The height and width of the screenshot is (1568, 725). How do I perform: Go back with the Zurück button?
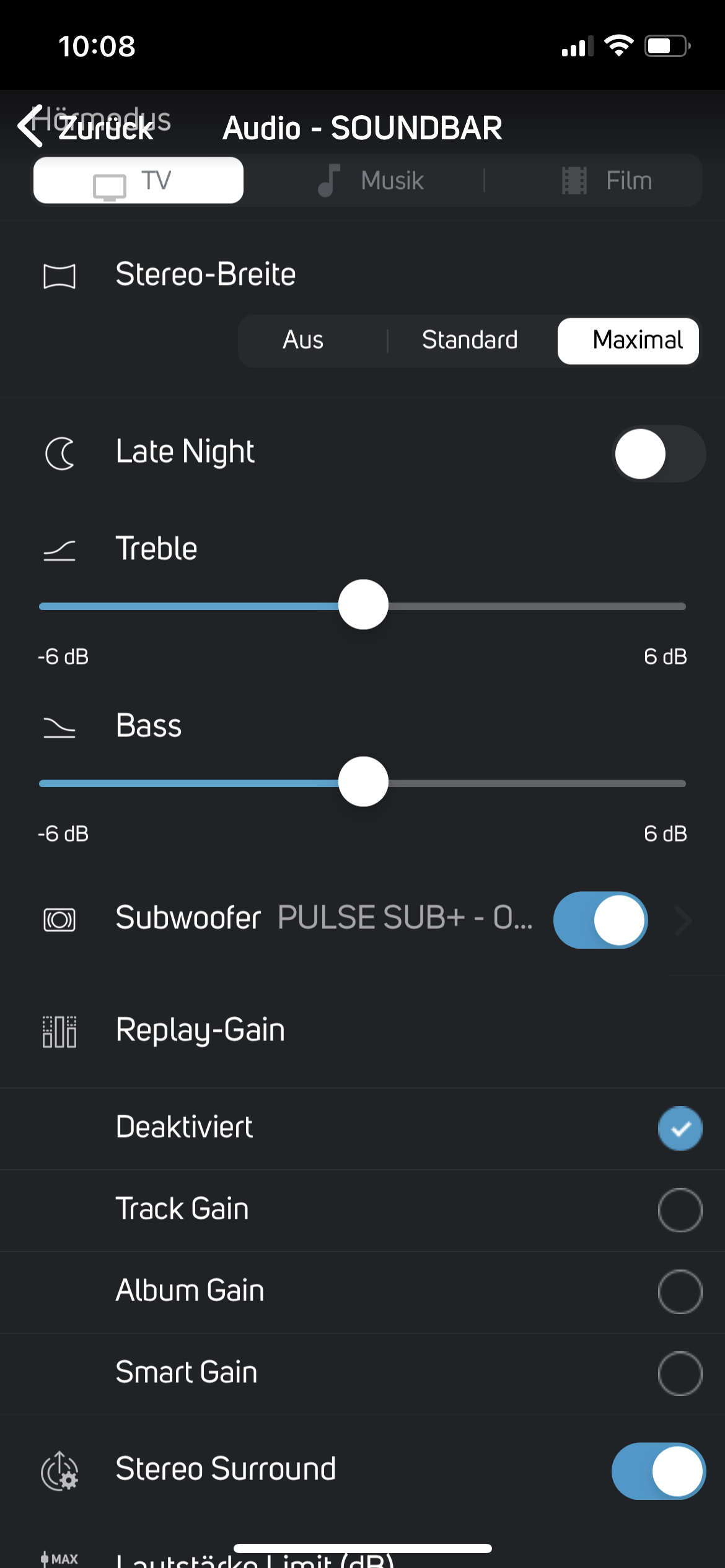[87, 126]
